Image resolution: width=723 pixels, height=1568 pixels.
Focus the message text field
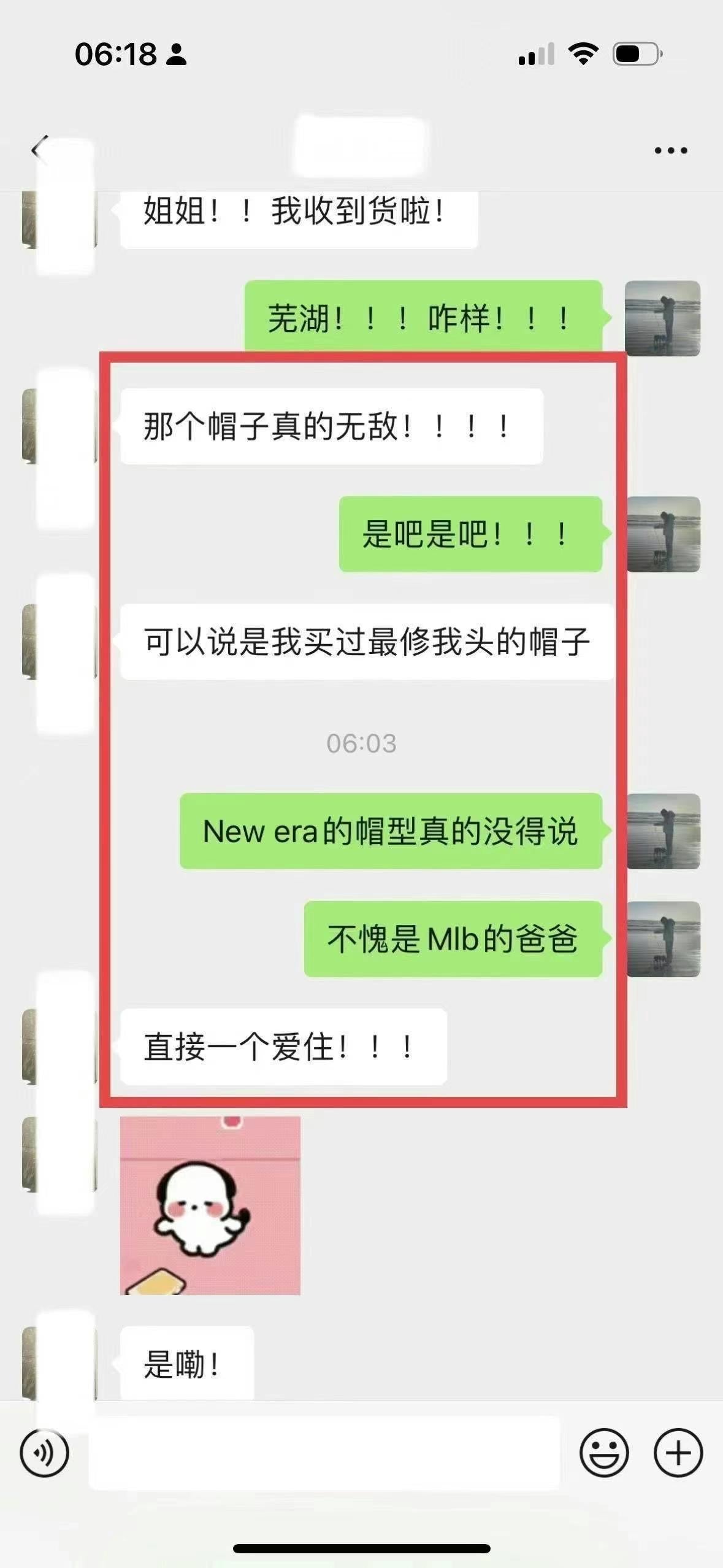[x=324, y=1452]
